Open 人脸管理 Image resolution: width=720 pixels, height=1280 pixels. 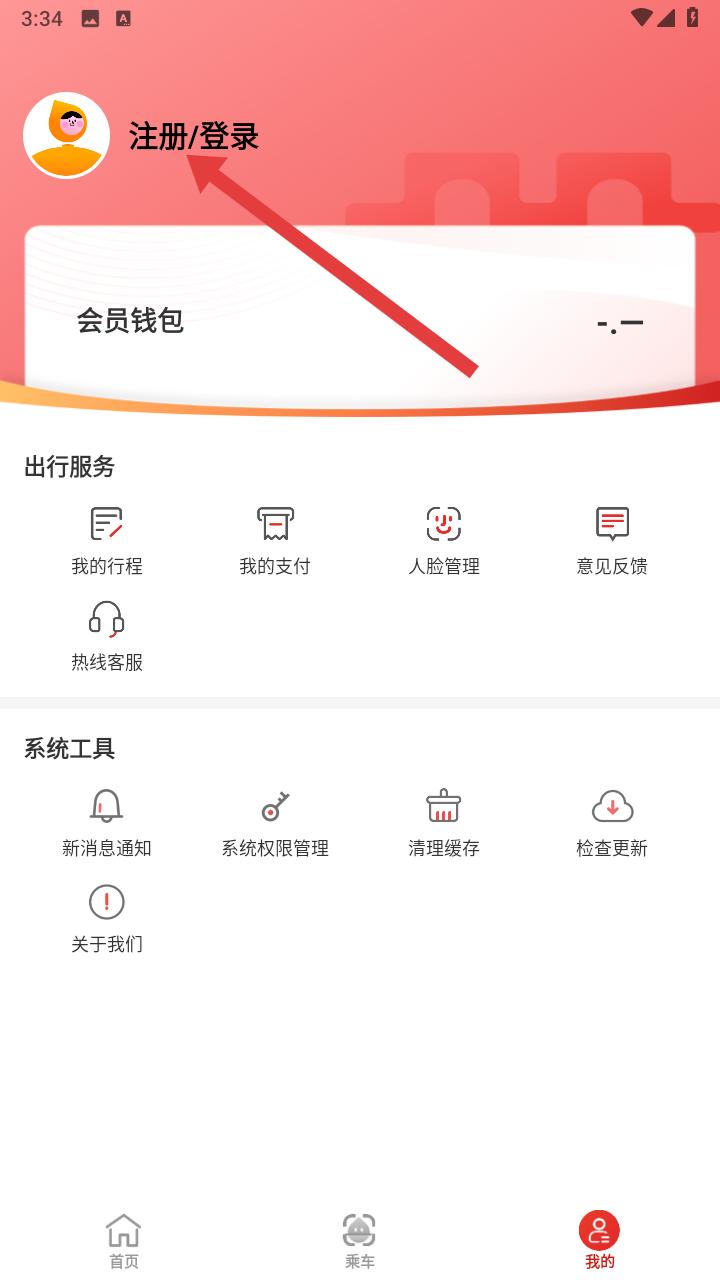coord(443,541)
